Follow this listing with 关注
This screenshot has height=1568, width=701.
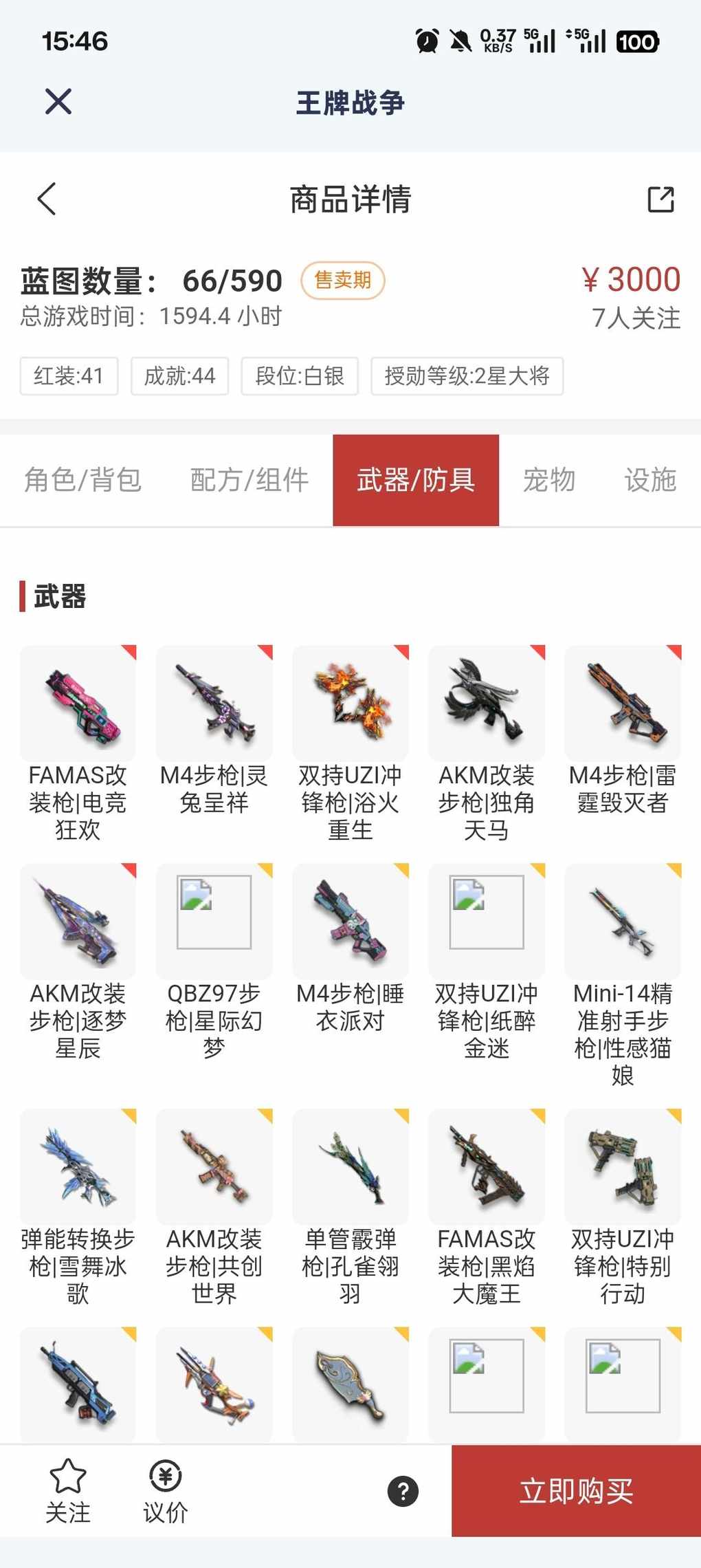click(68, 1490)
